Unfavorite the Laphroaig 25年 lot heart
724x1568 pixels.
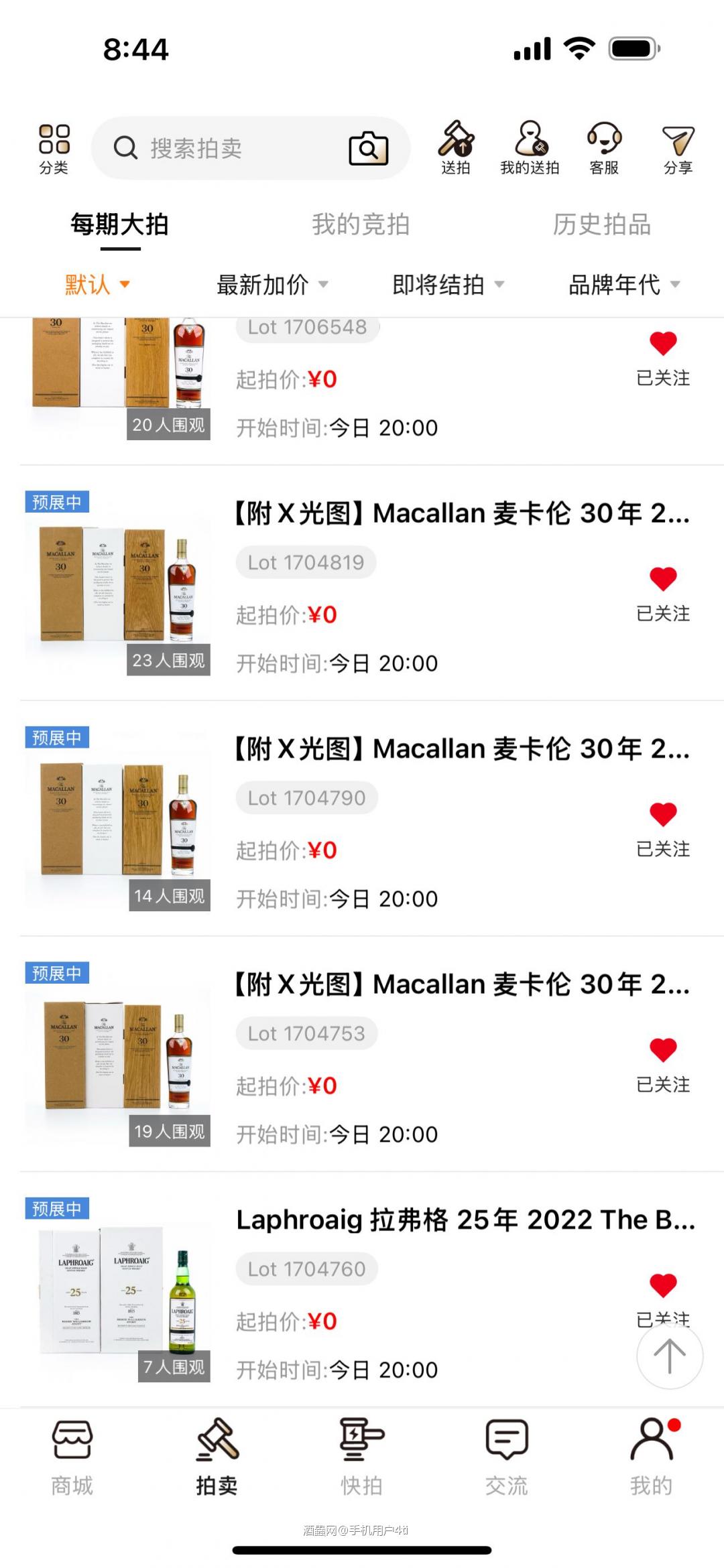(662, 1285)
